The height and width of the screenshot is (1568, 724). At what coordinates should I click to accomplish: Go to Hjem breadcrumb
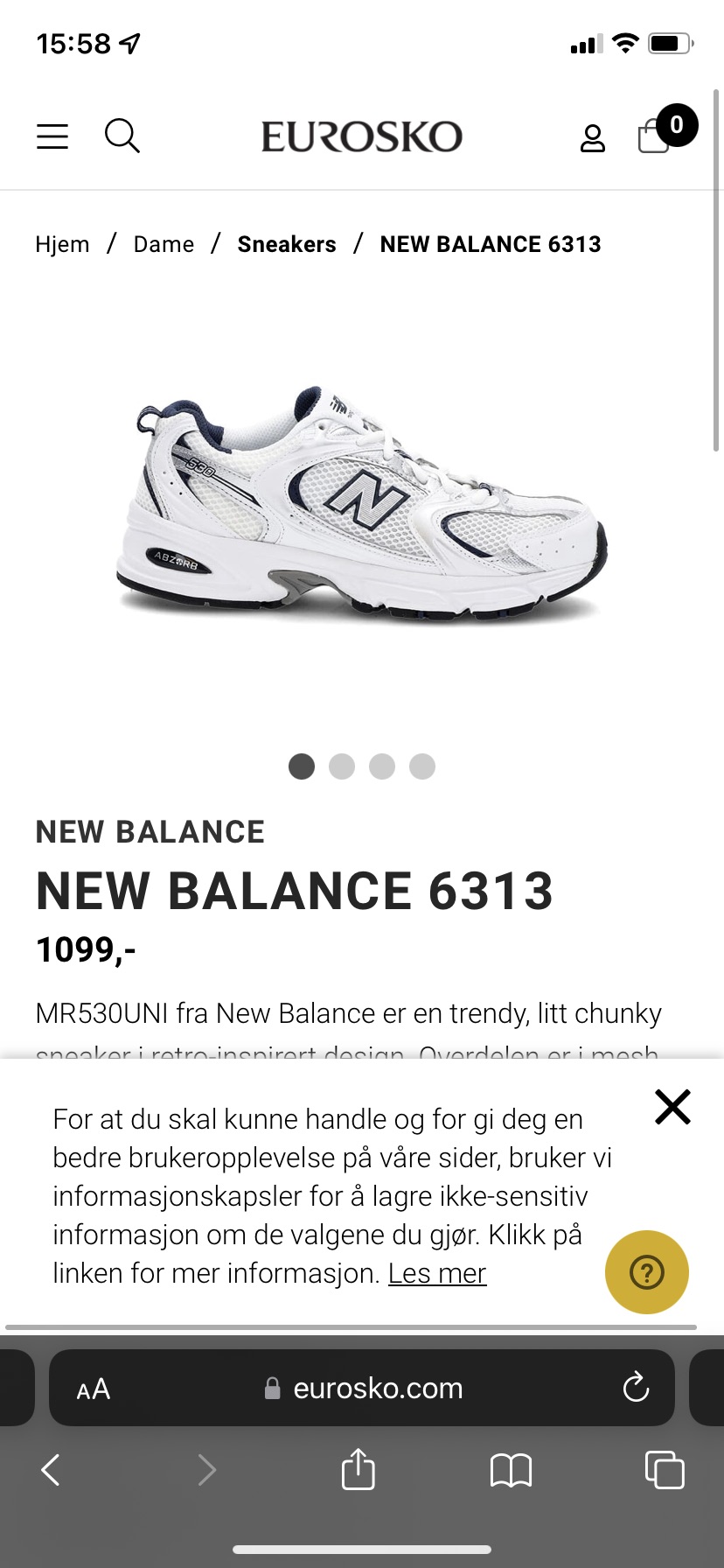(x=62, y=244)
